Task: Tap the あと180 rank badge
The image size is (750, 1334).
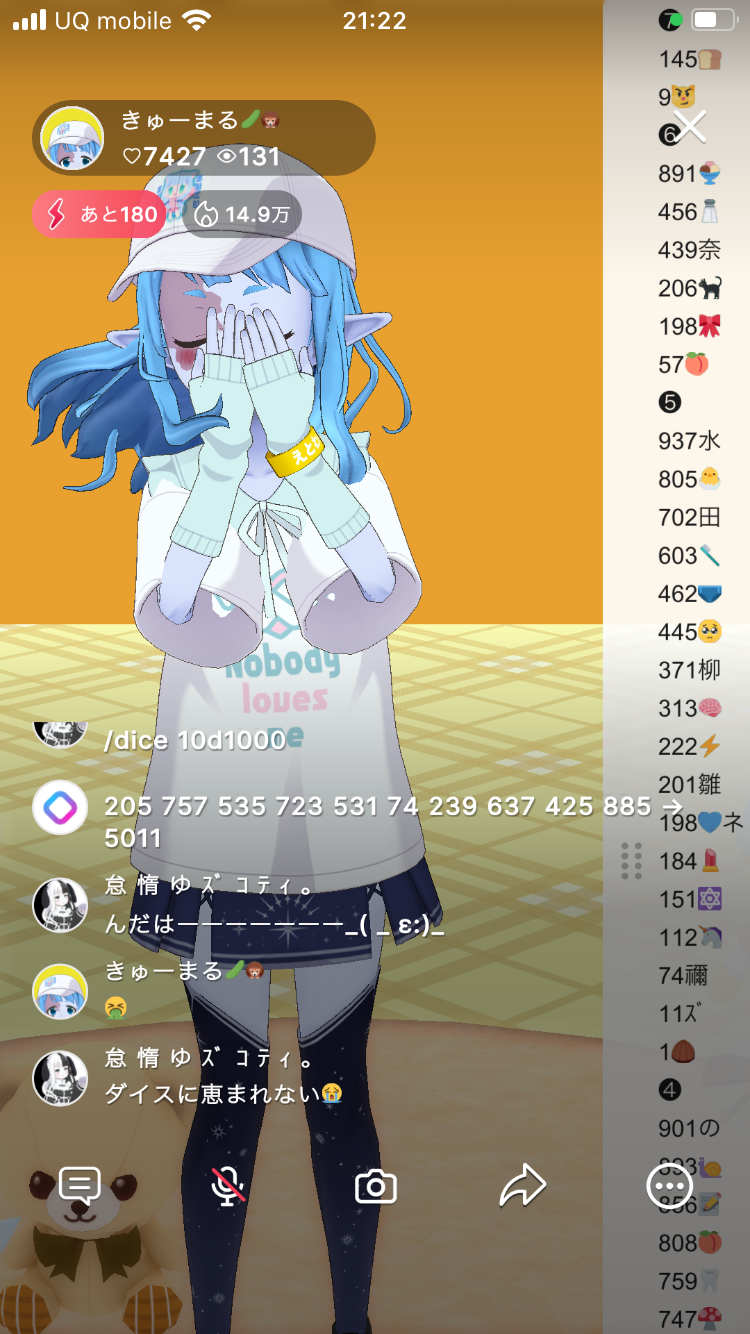Action: 99,214
